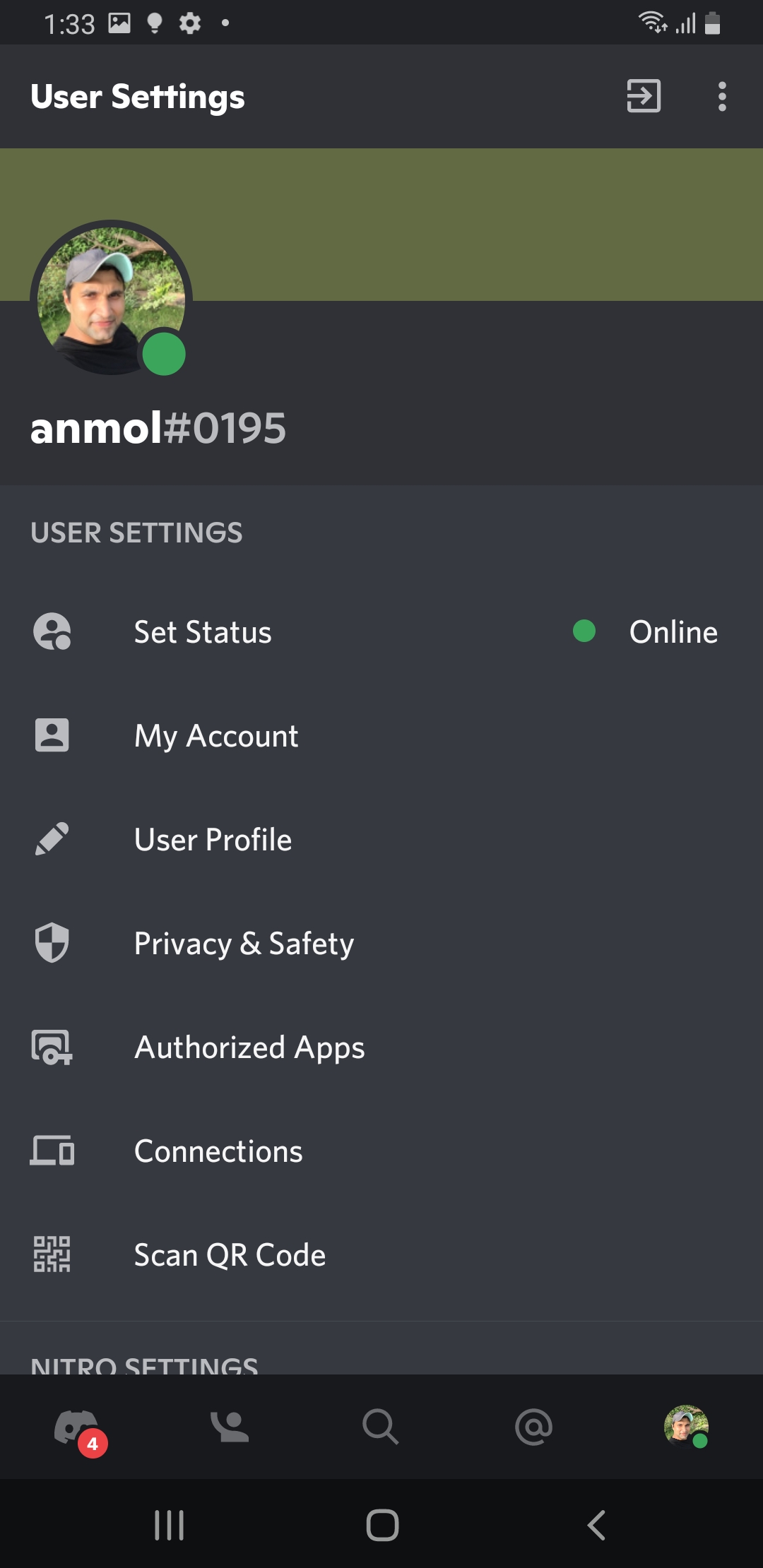Switch to the mentions tab
This screenshot has width=763, height=1568.
pos(533,1427)
